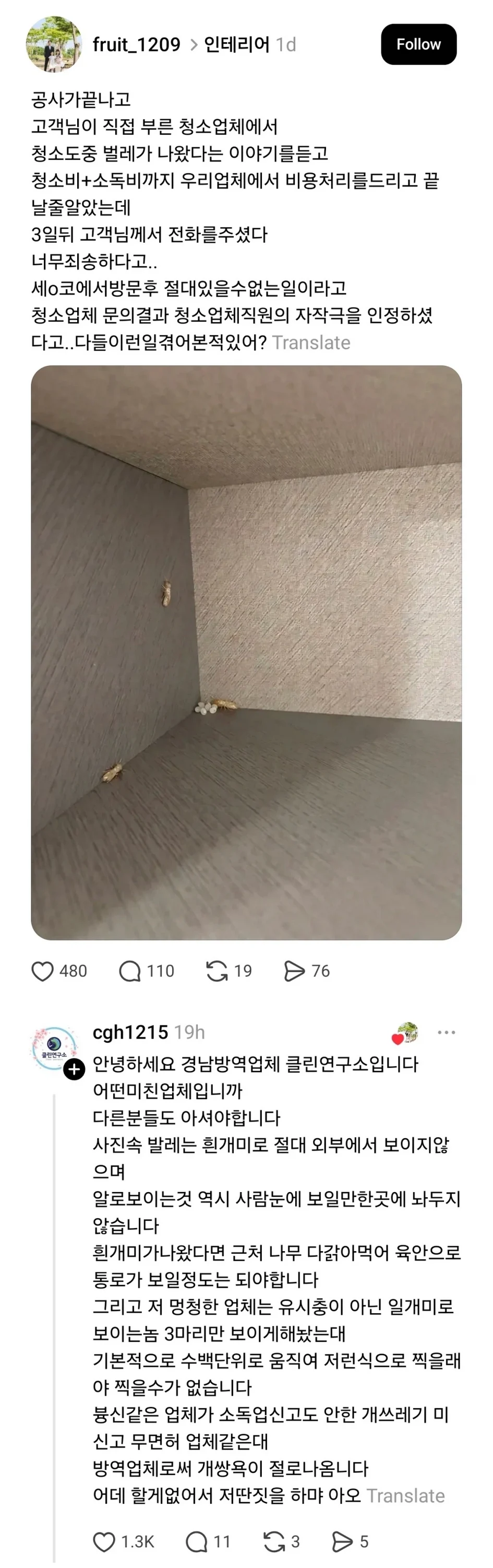Like cgh1215's reply

tap(104, 1542)
